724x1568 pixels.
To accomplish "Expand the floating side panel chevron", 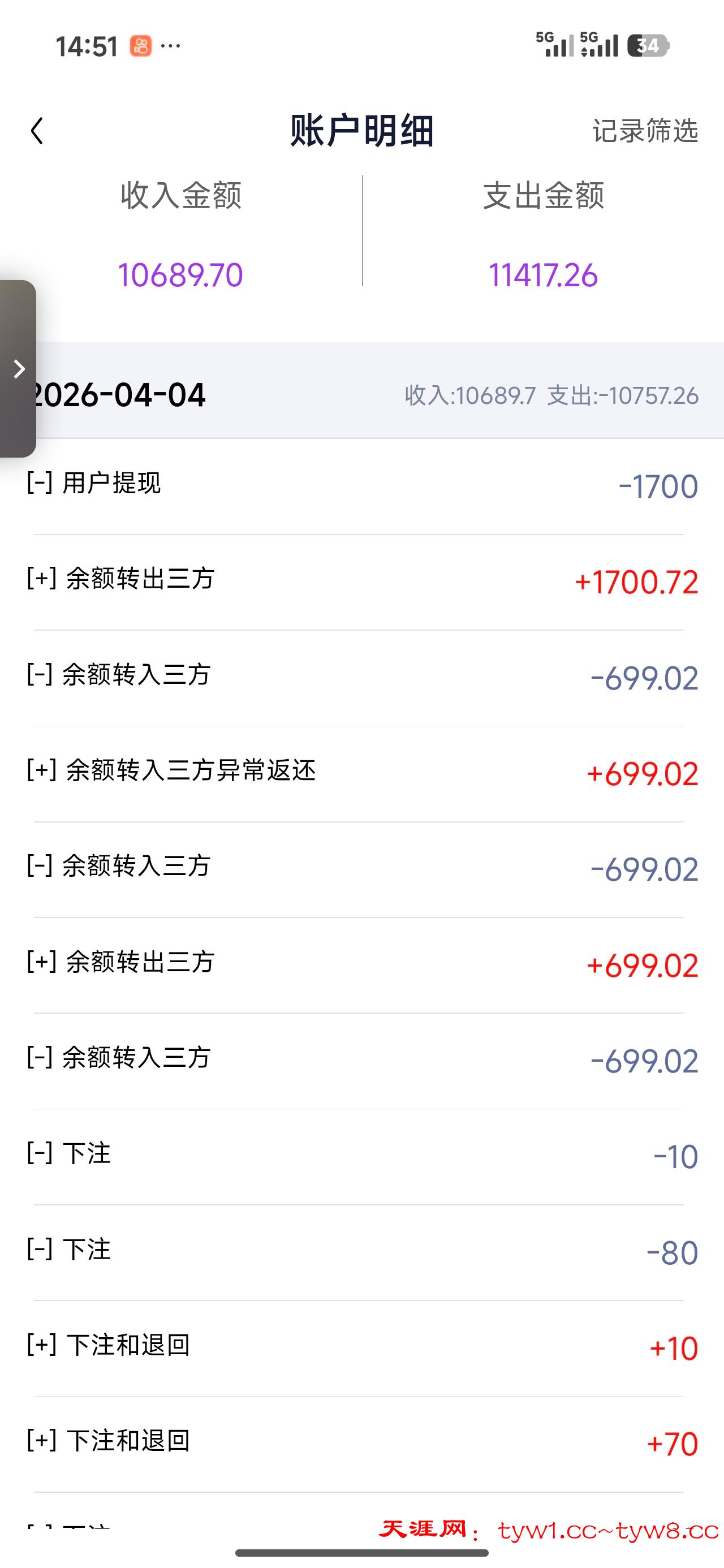I will click(18, 369).
